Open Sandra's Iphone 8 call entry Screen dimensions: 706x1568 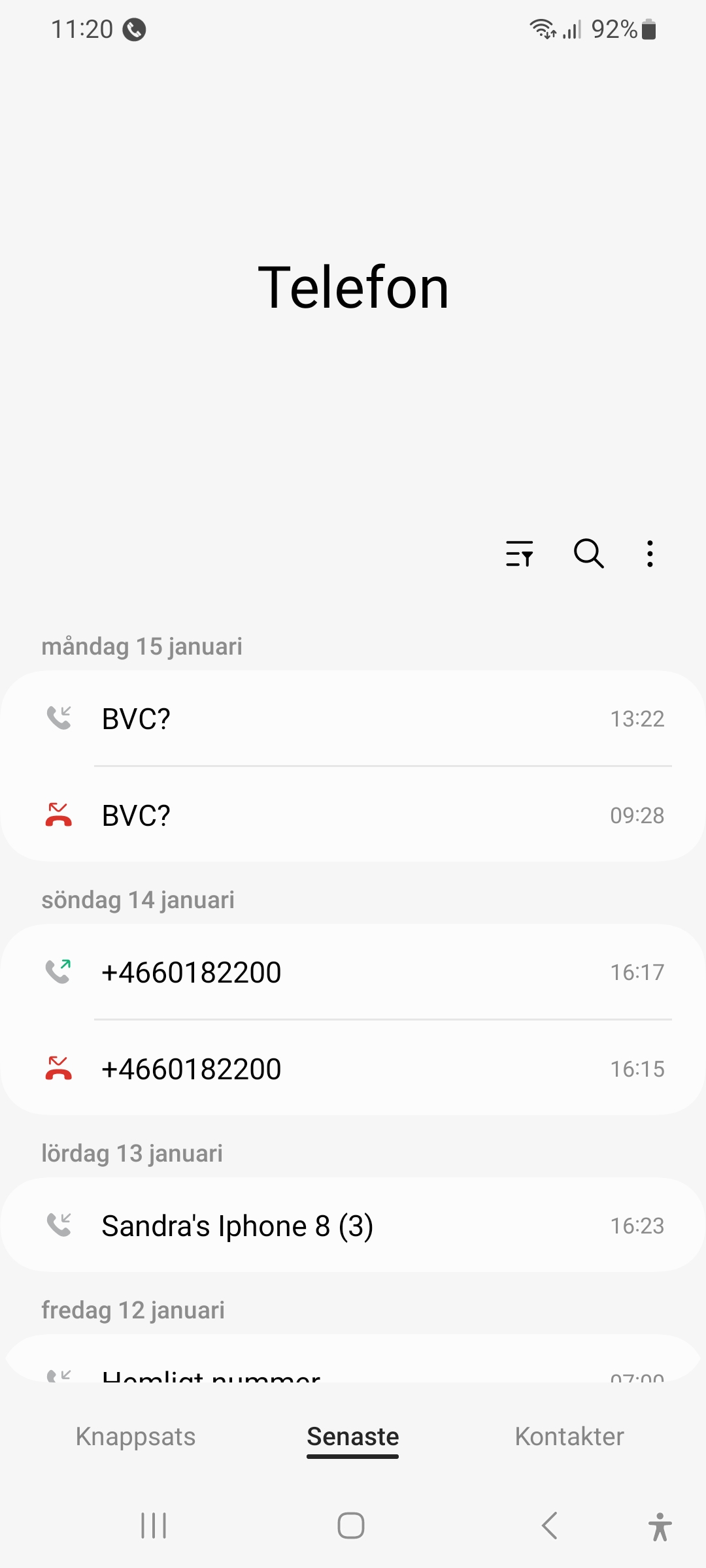click(353, 1226)
